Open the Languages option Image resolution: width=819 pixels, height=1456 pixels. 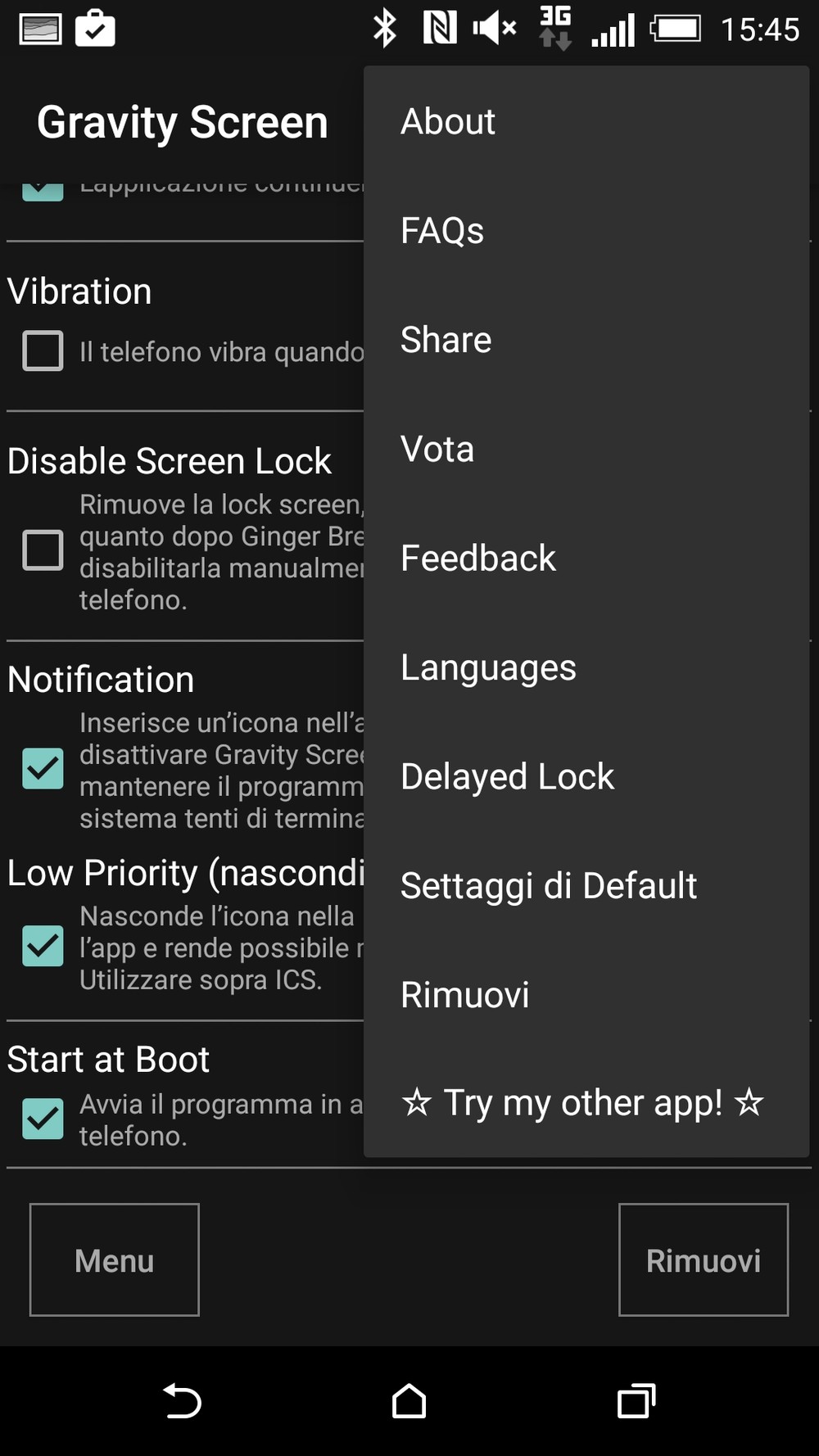(586, 667)
